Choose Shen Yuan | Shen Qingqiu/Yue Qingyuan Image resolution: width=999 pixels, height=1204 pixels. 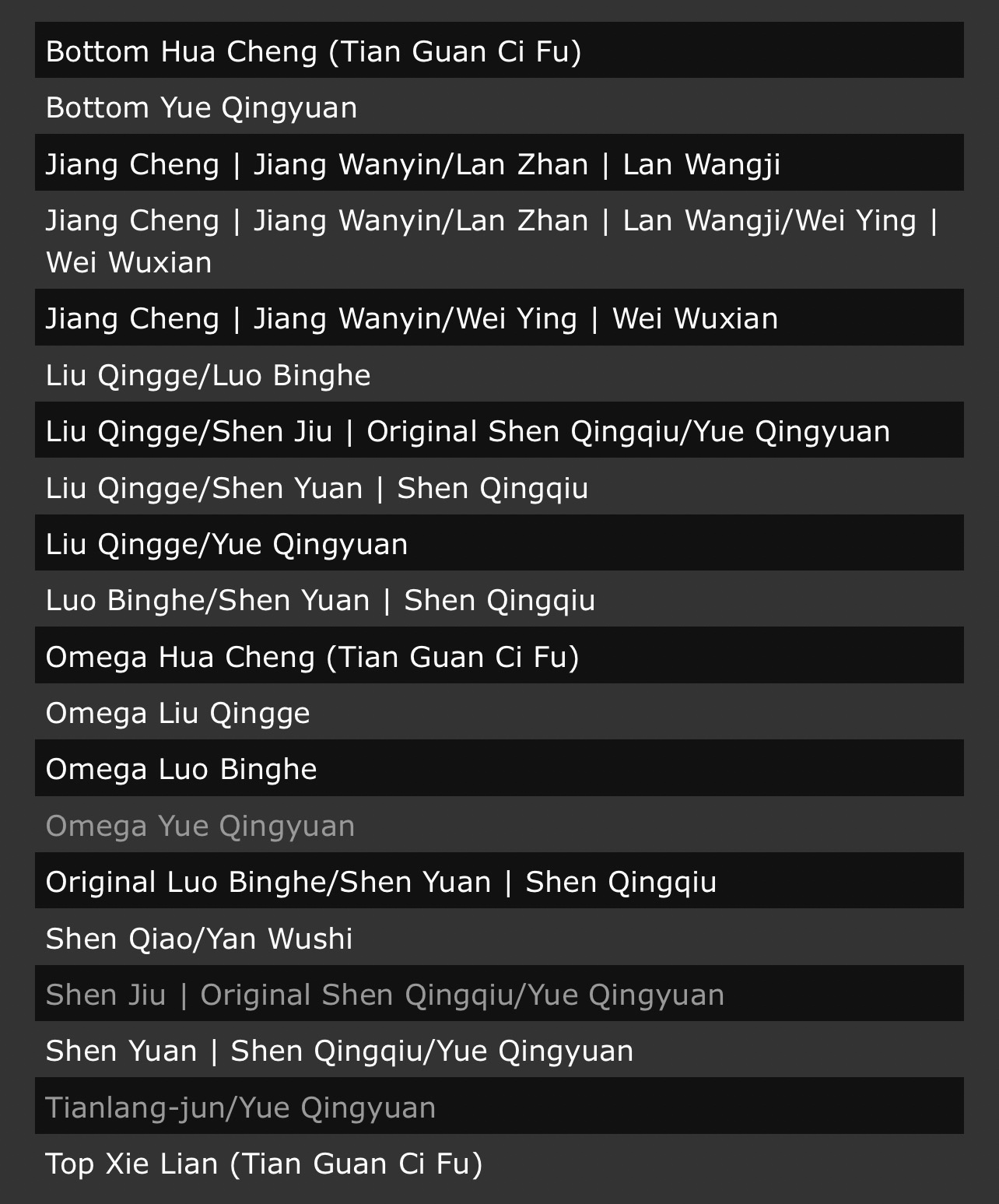pyautogui.click(x=339, y=1051)
